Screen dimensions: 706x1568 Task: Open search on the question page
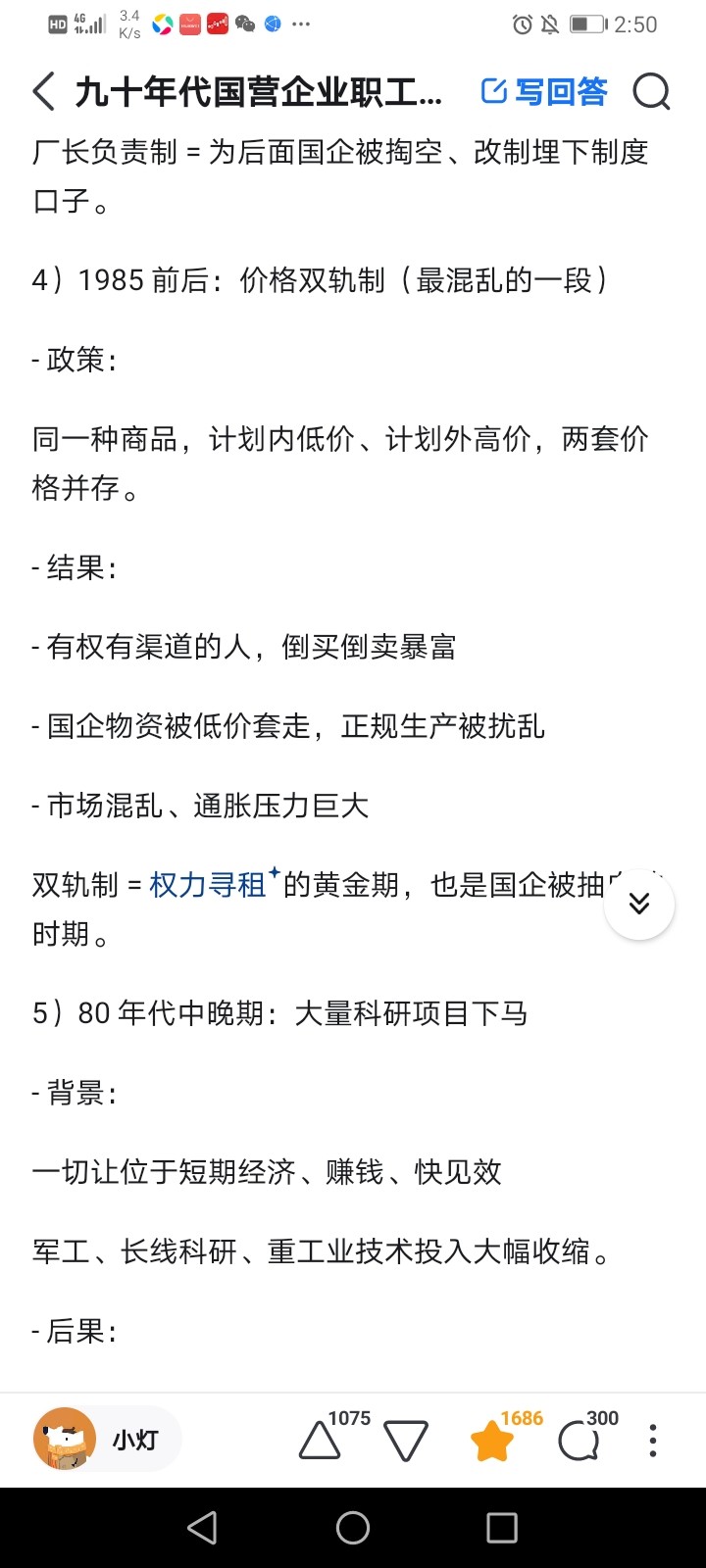tap(652, 91)
